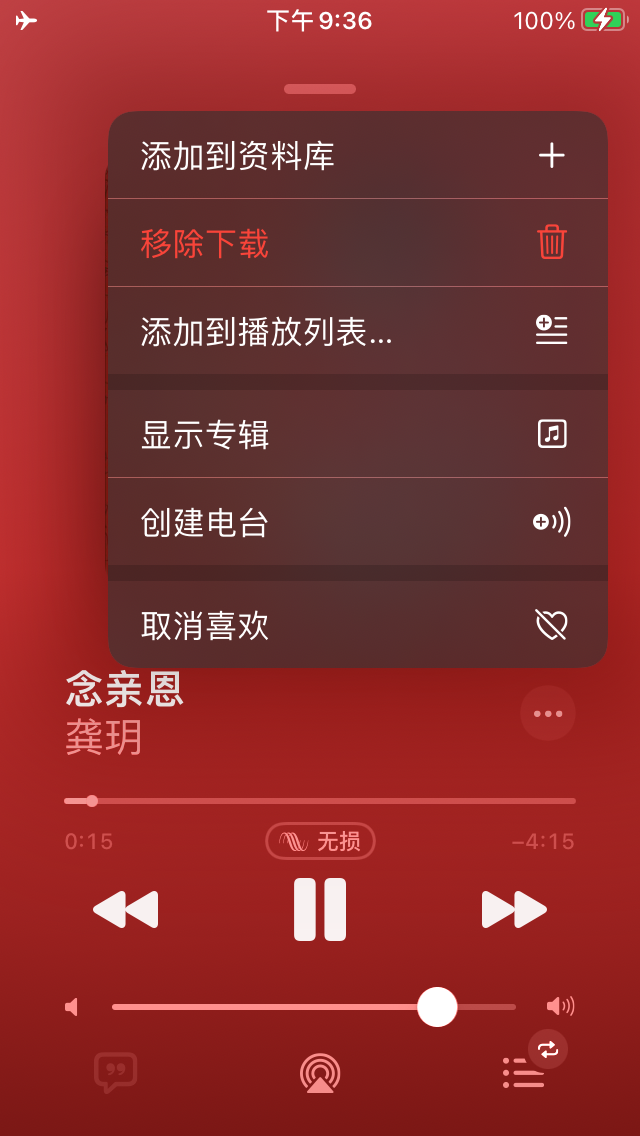Open the Up Next queue list

click(524, 1073)
